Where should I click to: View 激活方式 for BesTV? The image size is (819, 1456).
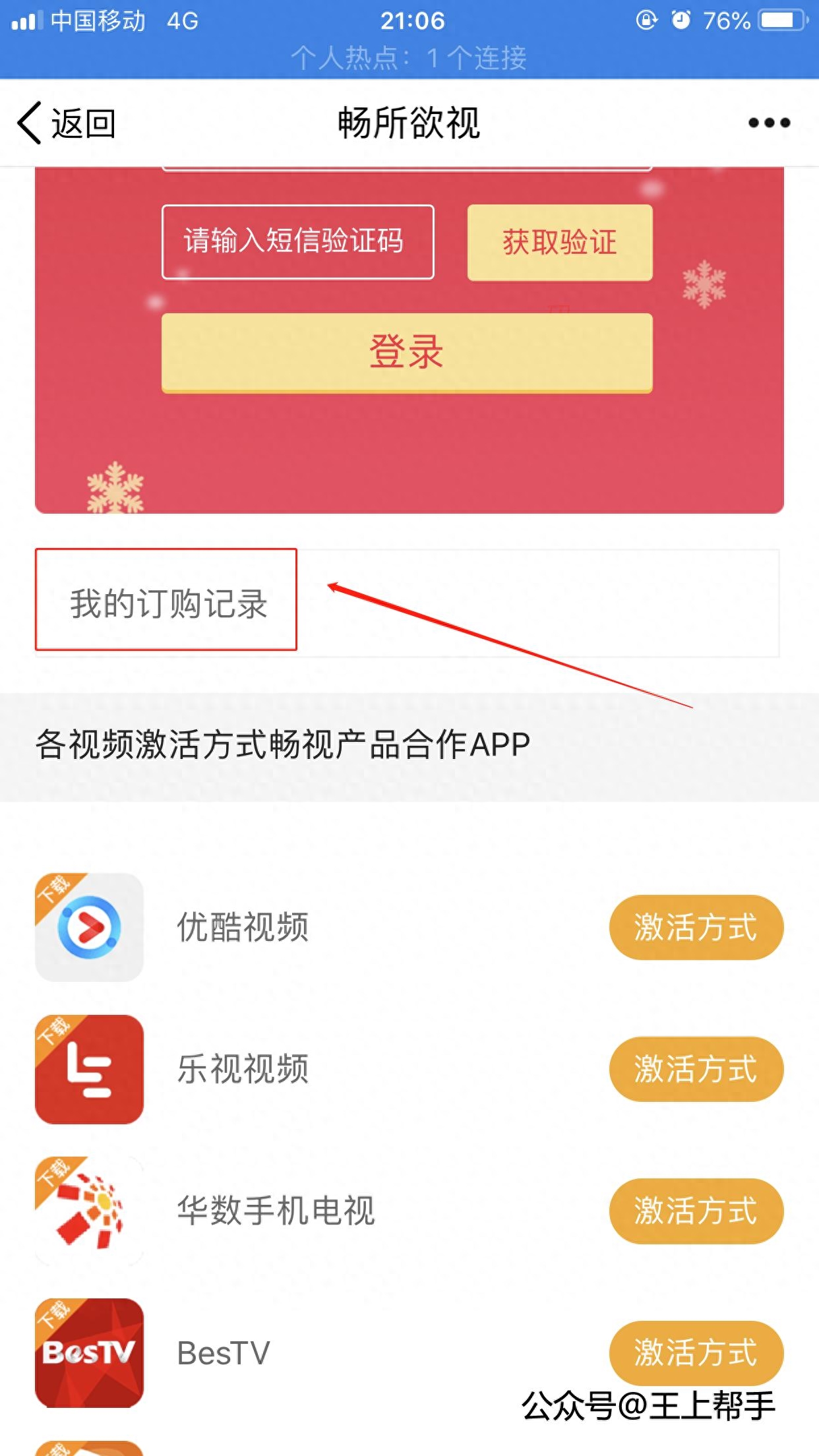696,1352
